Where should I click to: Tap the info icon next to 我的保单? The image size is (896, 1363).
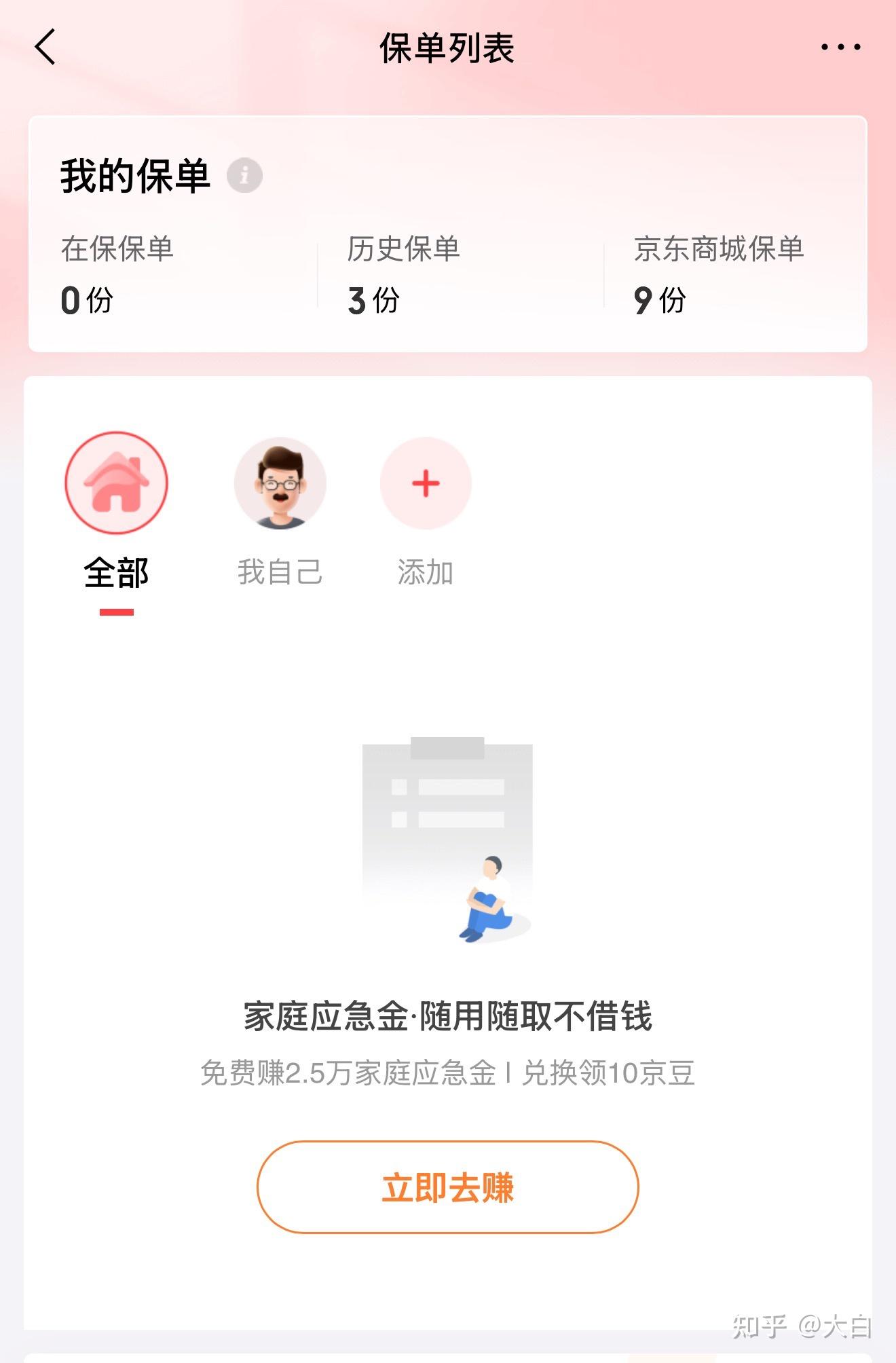[x=244, y=176]
